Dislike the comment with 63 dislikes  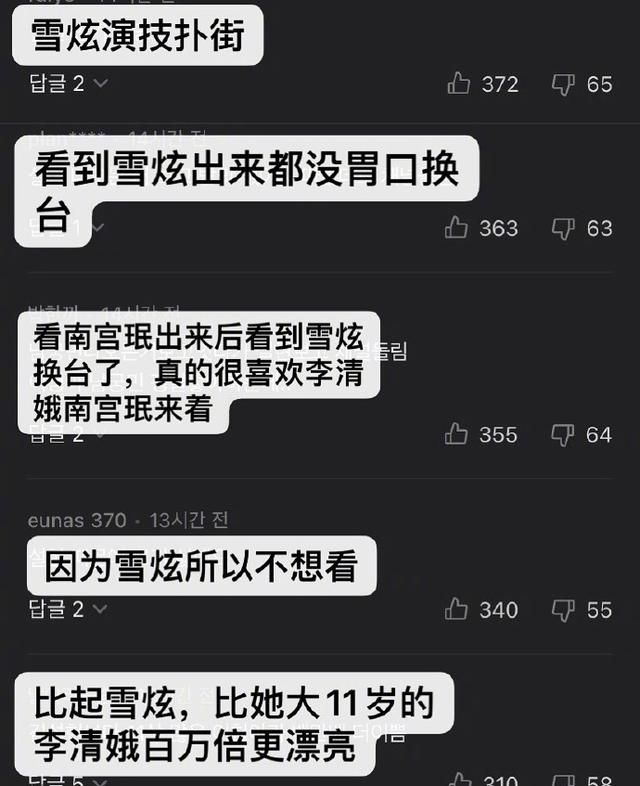coord(564,228)
